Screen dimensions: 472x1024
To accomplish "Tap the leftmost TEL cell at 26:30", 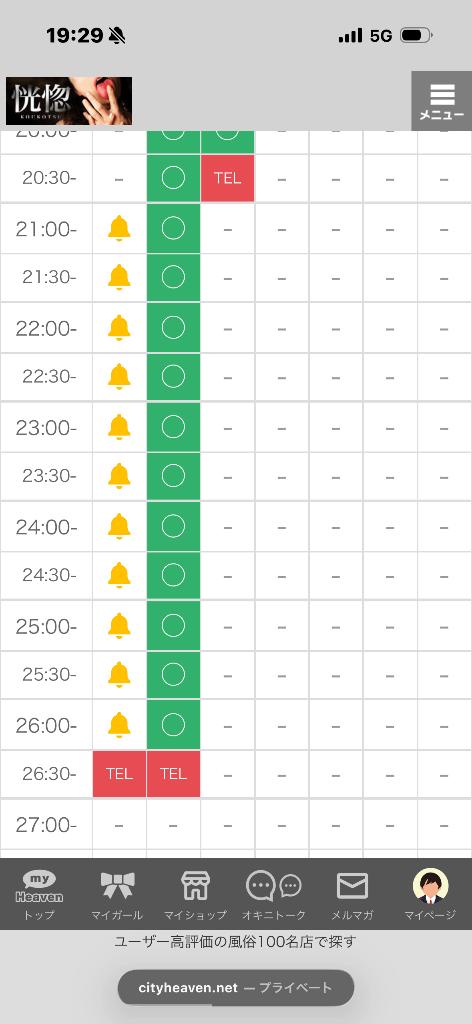I will point(119,774).
